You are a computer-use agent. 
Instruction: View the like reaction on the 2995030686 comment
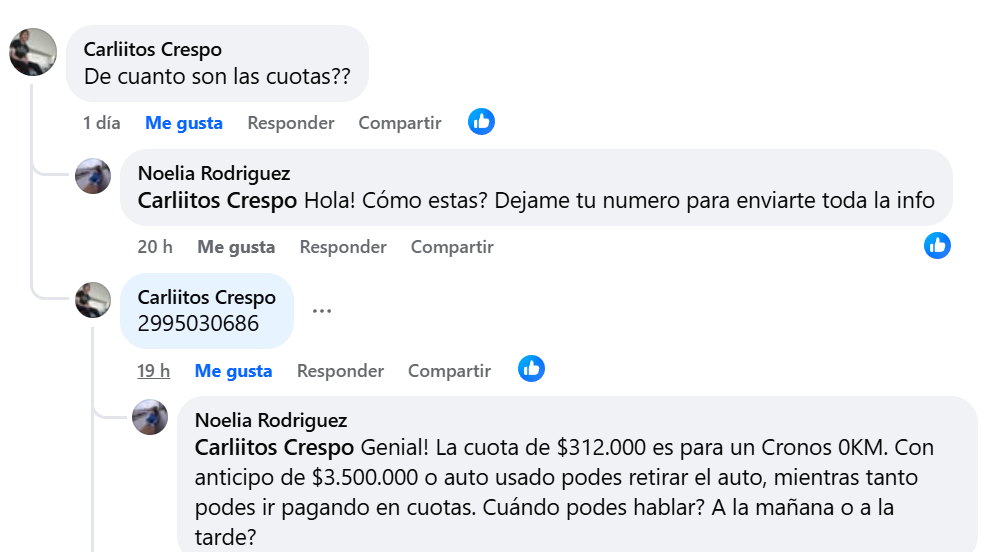click(x=531, y=369)
